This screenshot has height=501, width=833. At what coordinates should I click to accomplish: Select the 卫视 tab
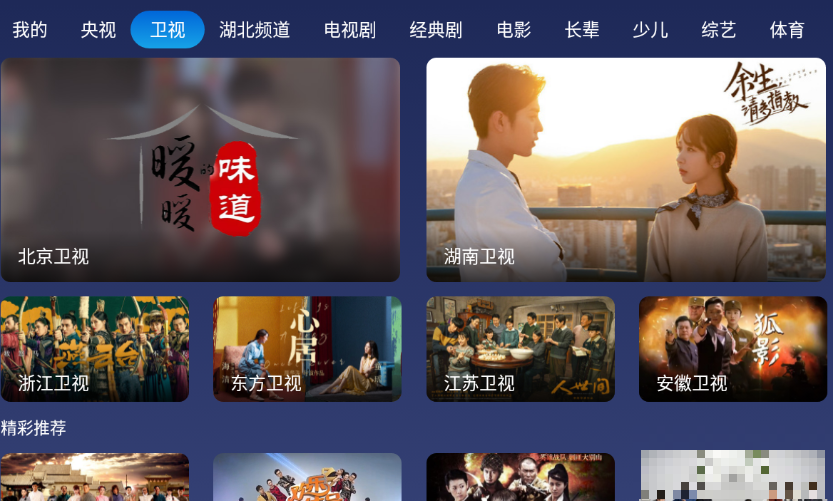[x=167, y=30]
